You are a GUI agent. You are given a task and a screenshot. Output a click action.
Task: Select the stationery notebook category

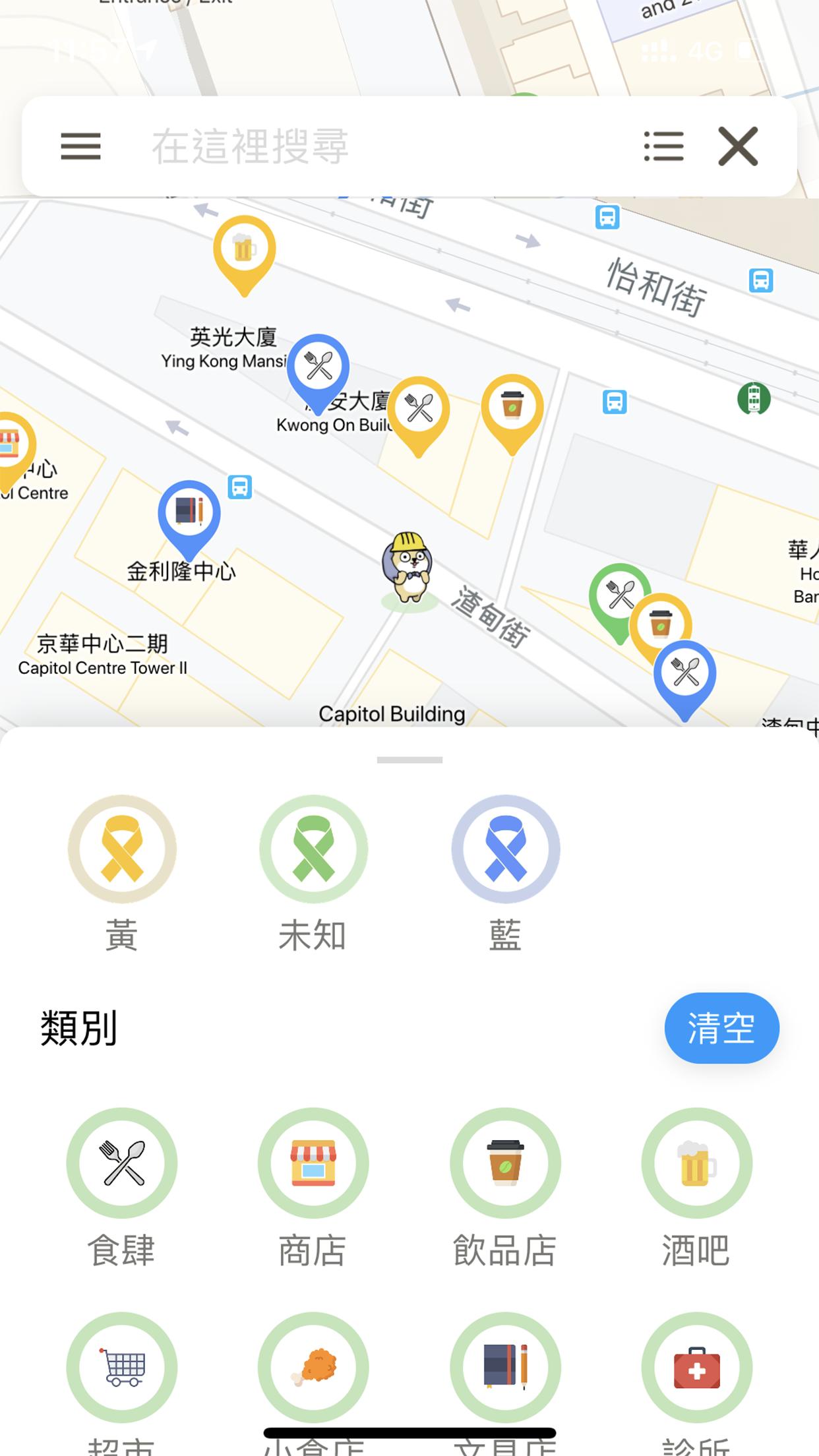coord(506,1368)
